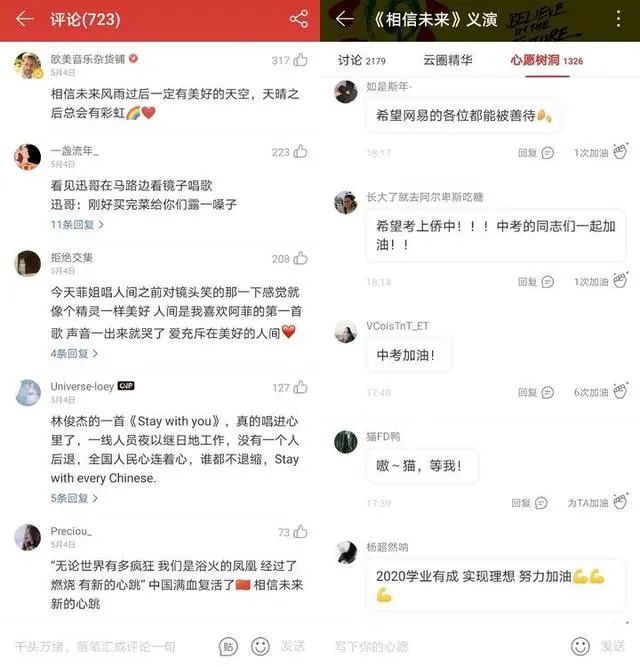
Task: Expand the 11条回复 replies
Action: 77,225
